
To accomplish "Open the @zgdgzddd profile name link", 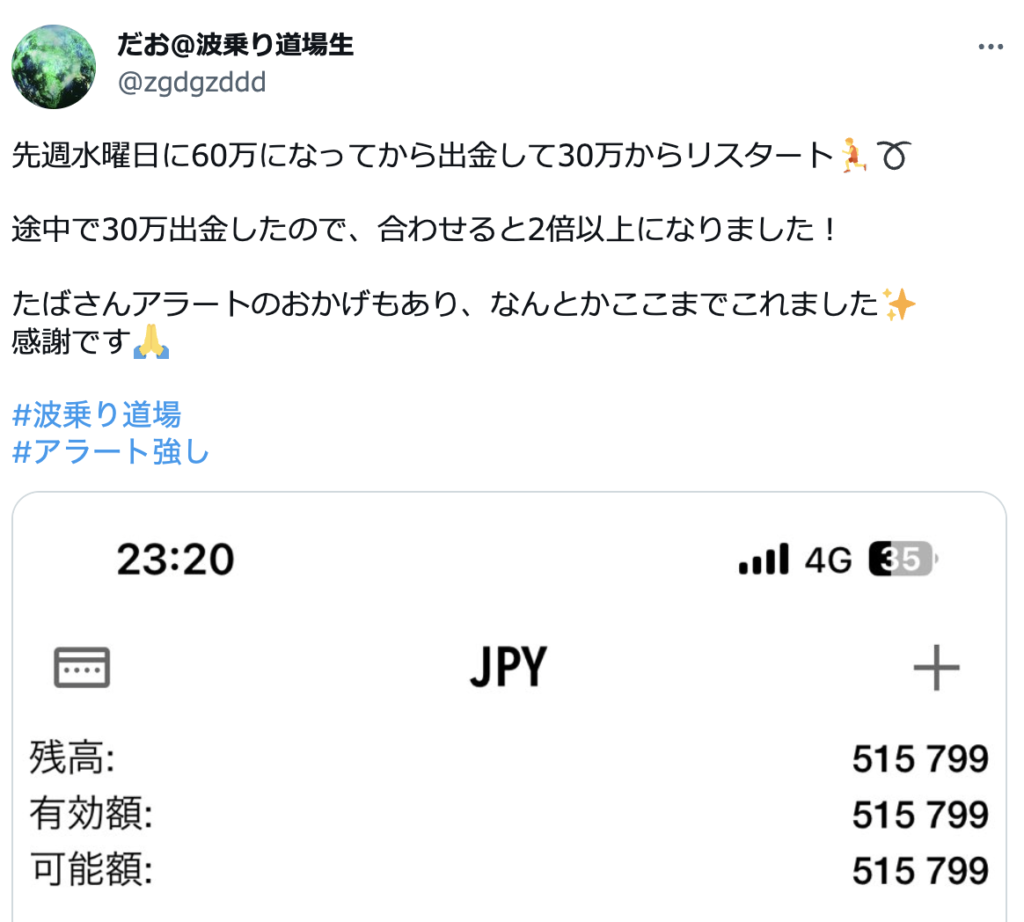I will (x=236, y=45).
